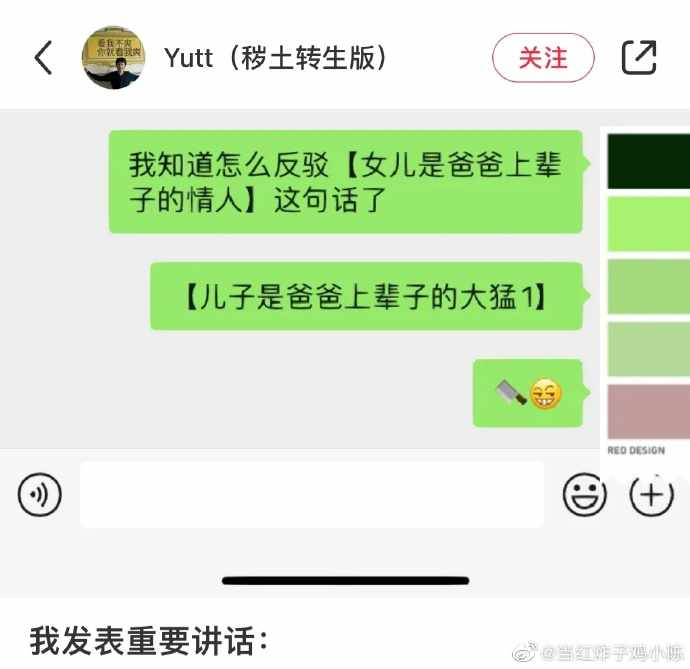The width and height of the screenshot is (690, 669).
Task: Open Yutt's profile avatar
Action: tap(113, 58)
